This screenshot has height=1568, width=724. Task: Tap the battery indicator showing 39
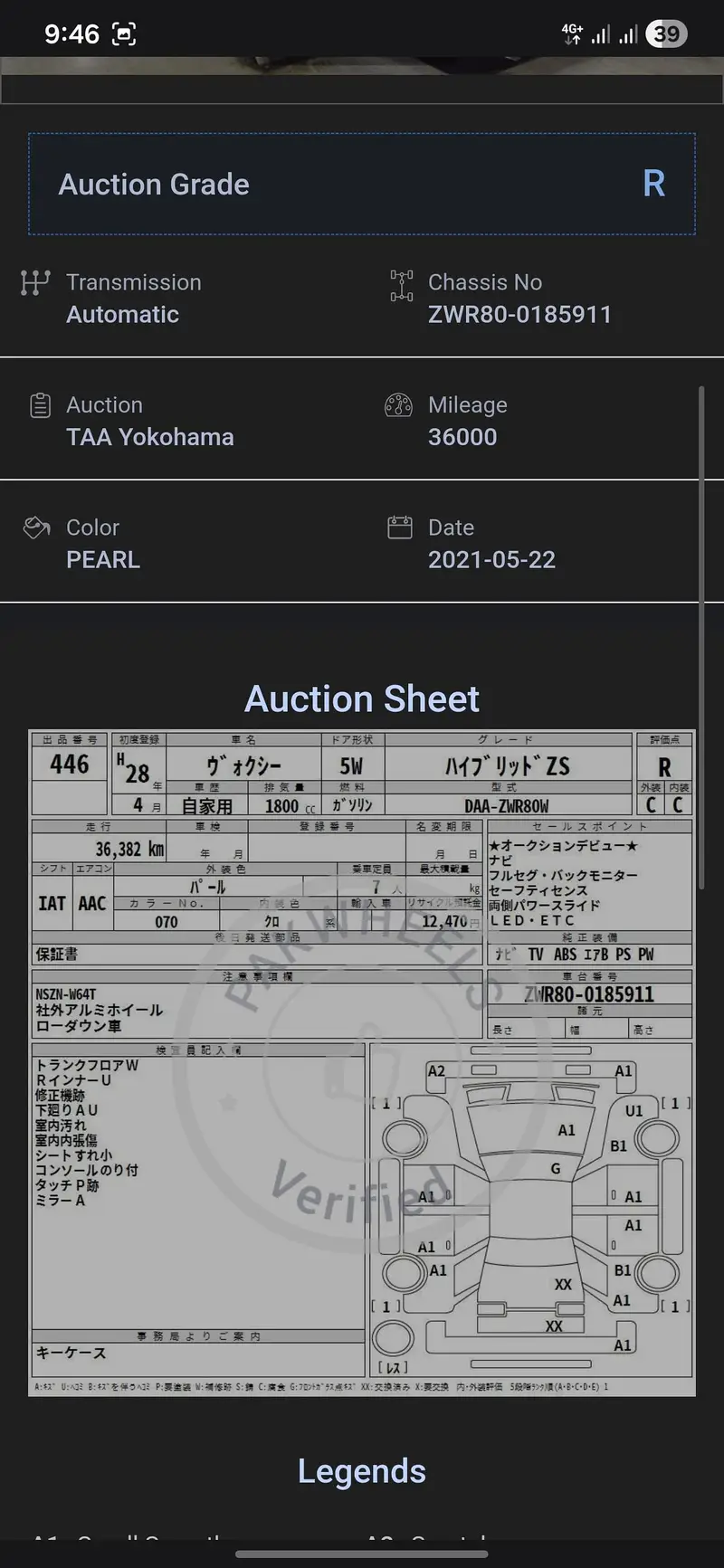[666, 33]
